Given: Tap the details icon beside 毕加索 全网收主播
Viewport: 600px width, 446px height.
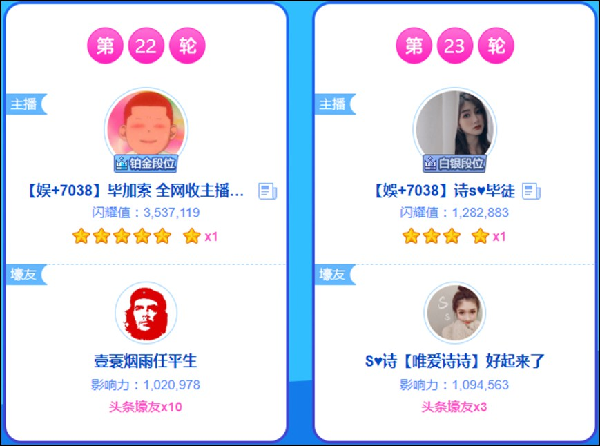Looking at the screenshot, I should (267, 190).
